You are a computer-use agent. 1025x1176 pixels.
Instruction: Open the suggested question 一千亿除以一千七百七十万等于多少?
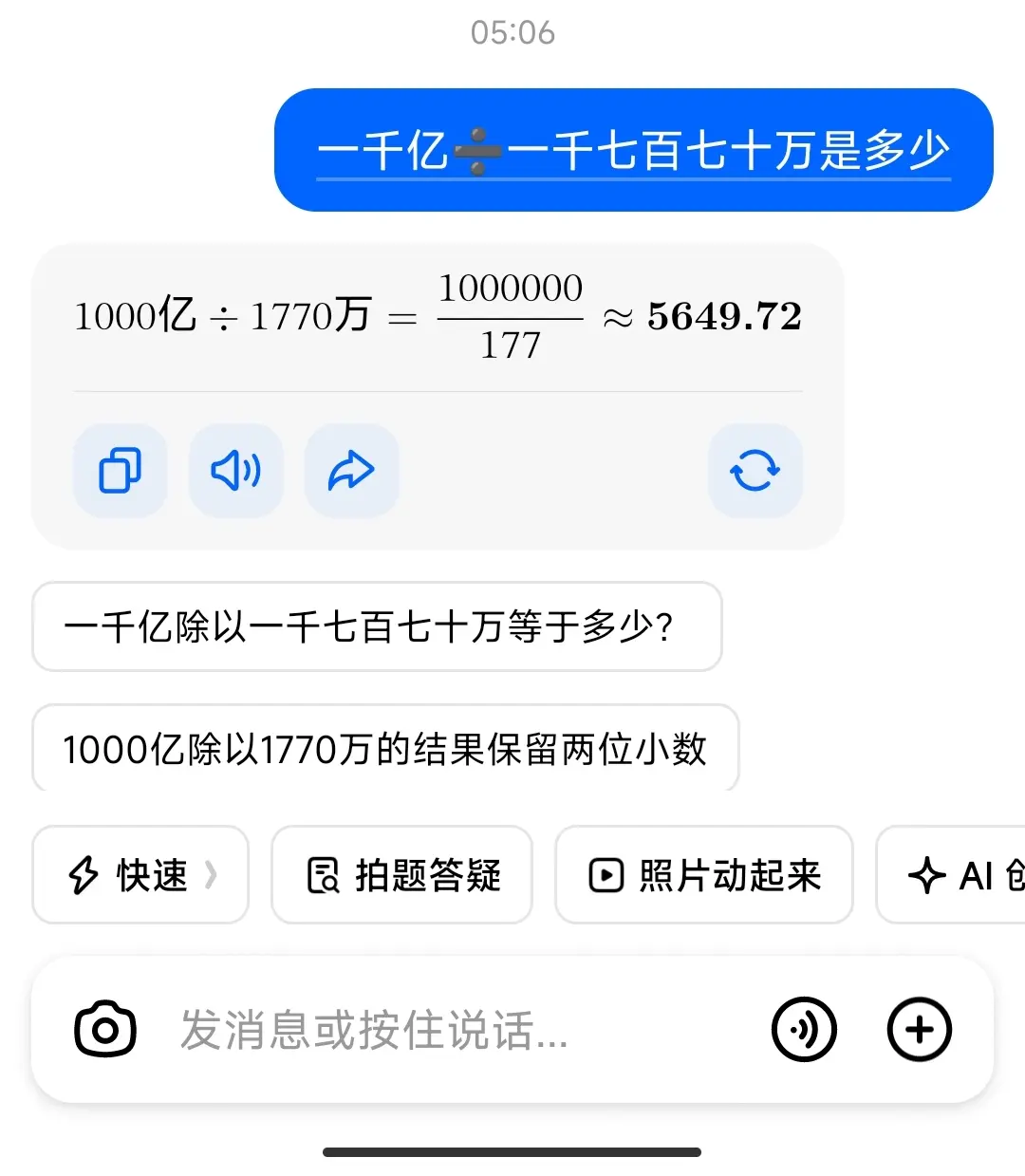(x=376, y=627)
